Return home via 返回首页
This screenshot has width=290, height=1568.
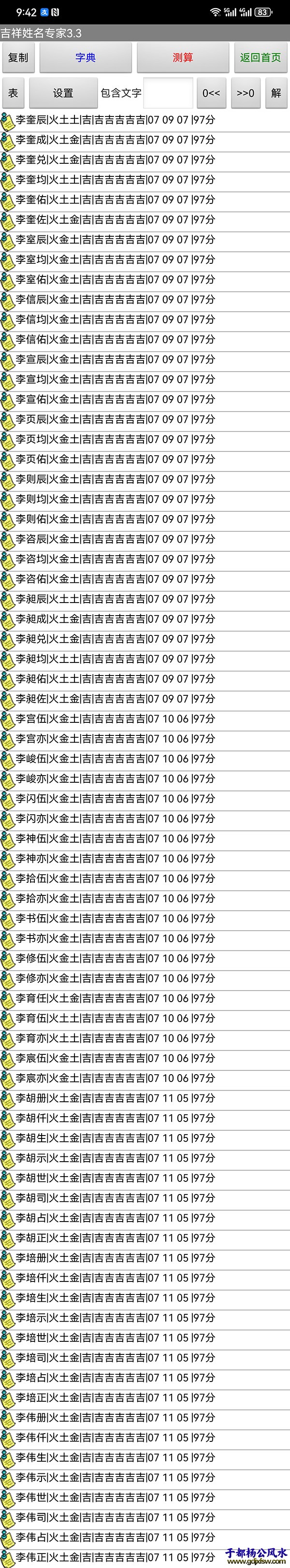point(260,58)
